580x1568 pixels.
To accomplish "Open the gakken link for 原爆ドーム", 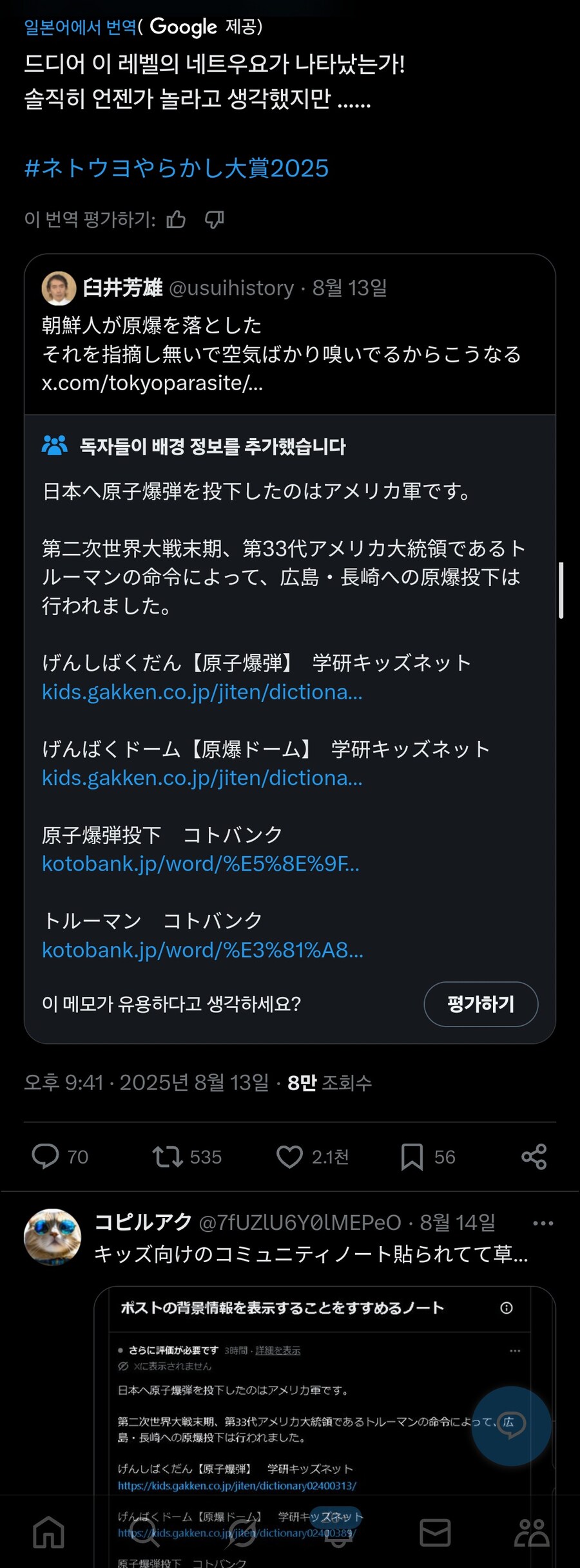I will pyautogui.click(x=202, y=778).
